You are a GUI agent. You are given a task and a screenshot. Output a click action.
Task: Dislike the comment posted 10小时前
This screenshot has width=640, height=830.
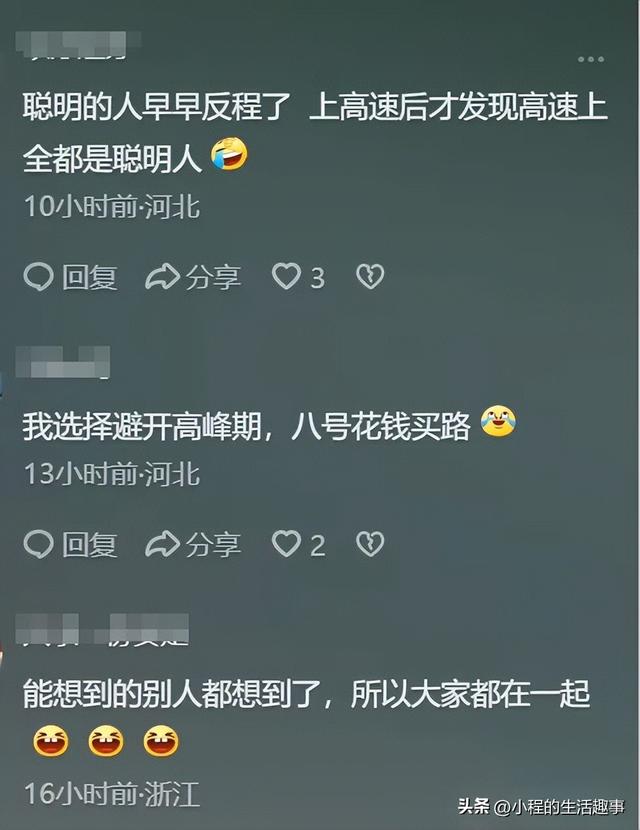[370, 277]
